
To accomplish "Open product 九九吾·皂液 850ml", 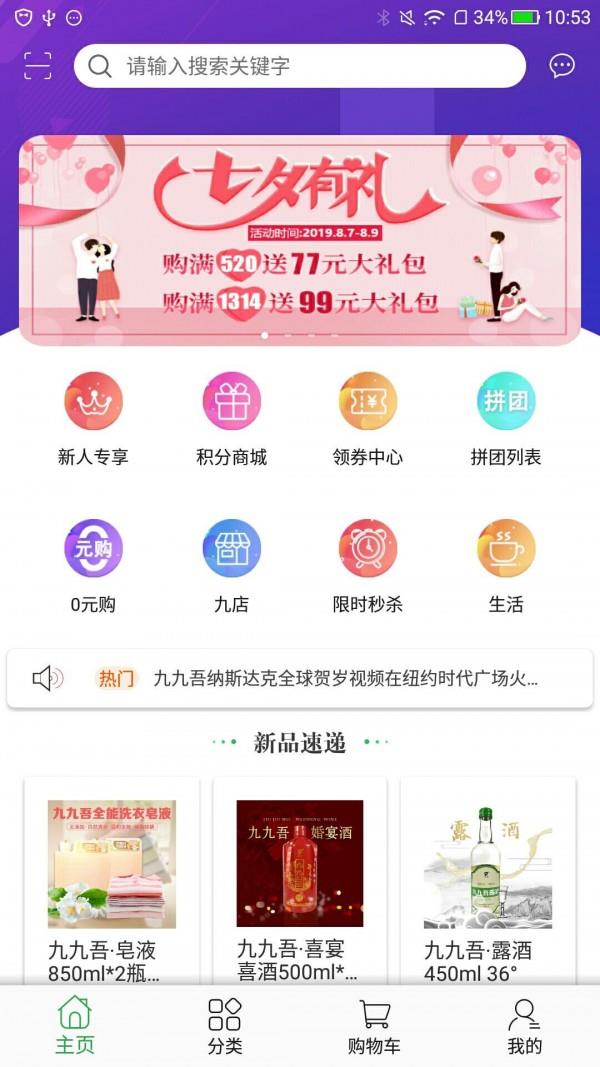I will coord(111,880).
